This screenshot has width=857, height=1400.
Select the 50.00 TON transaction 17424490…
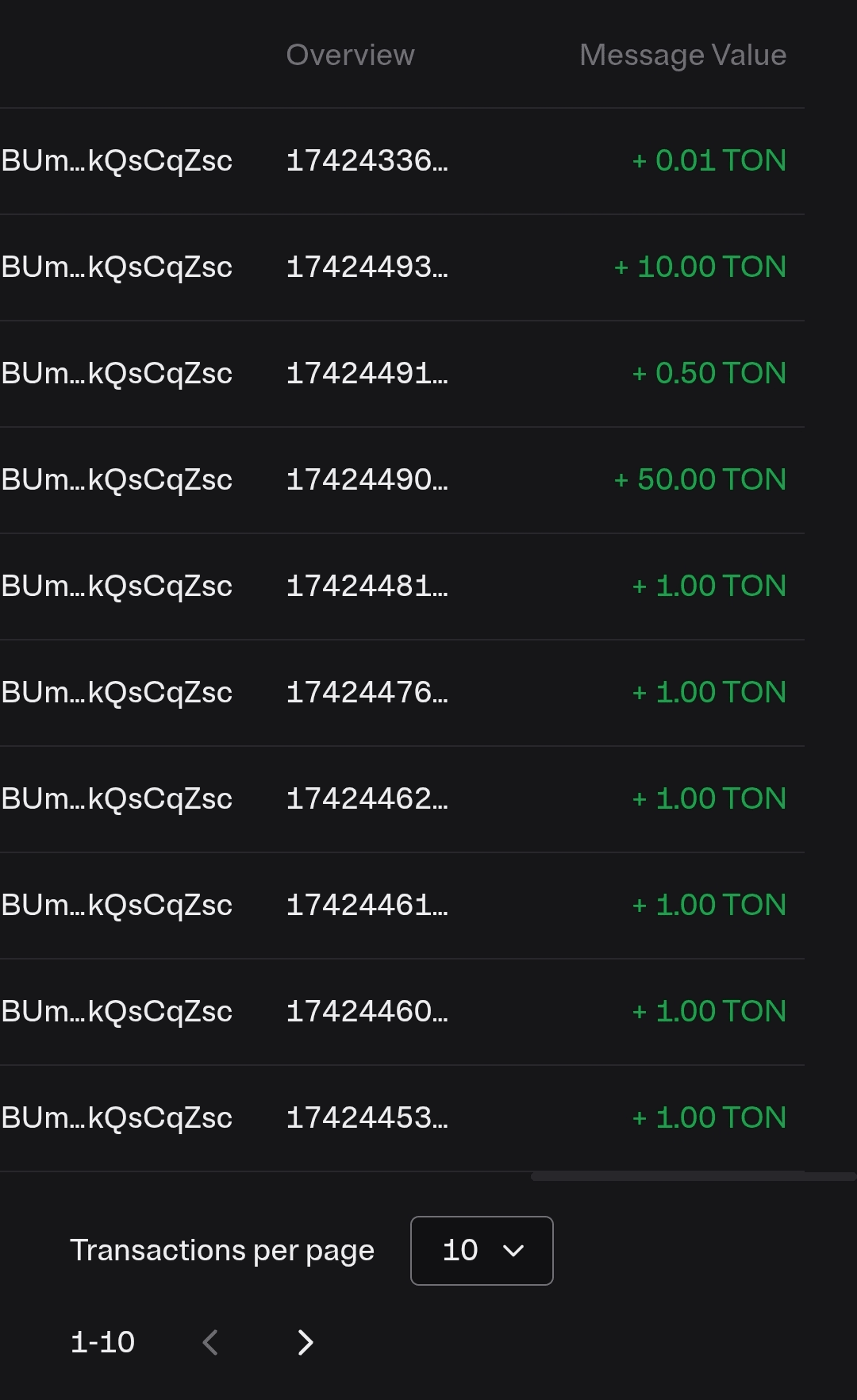(x=367, y=480)
